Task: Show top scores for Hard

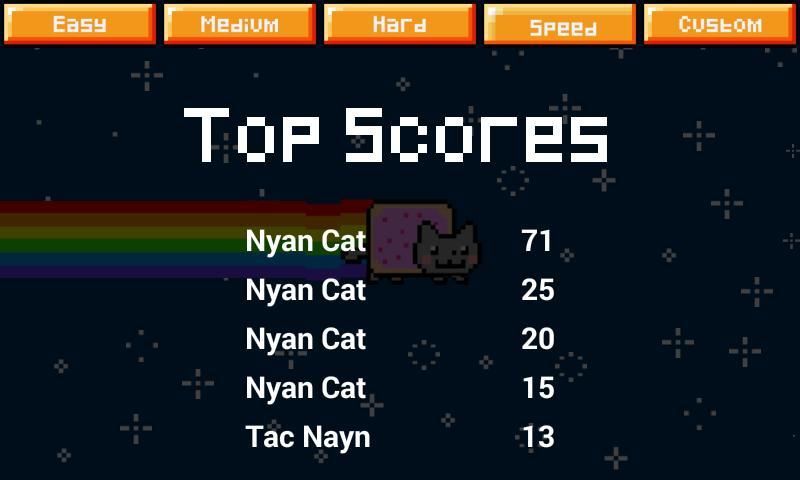Action: pyautogui.click(x=399, y=24)
